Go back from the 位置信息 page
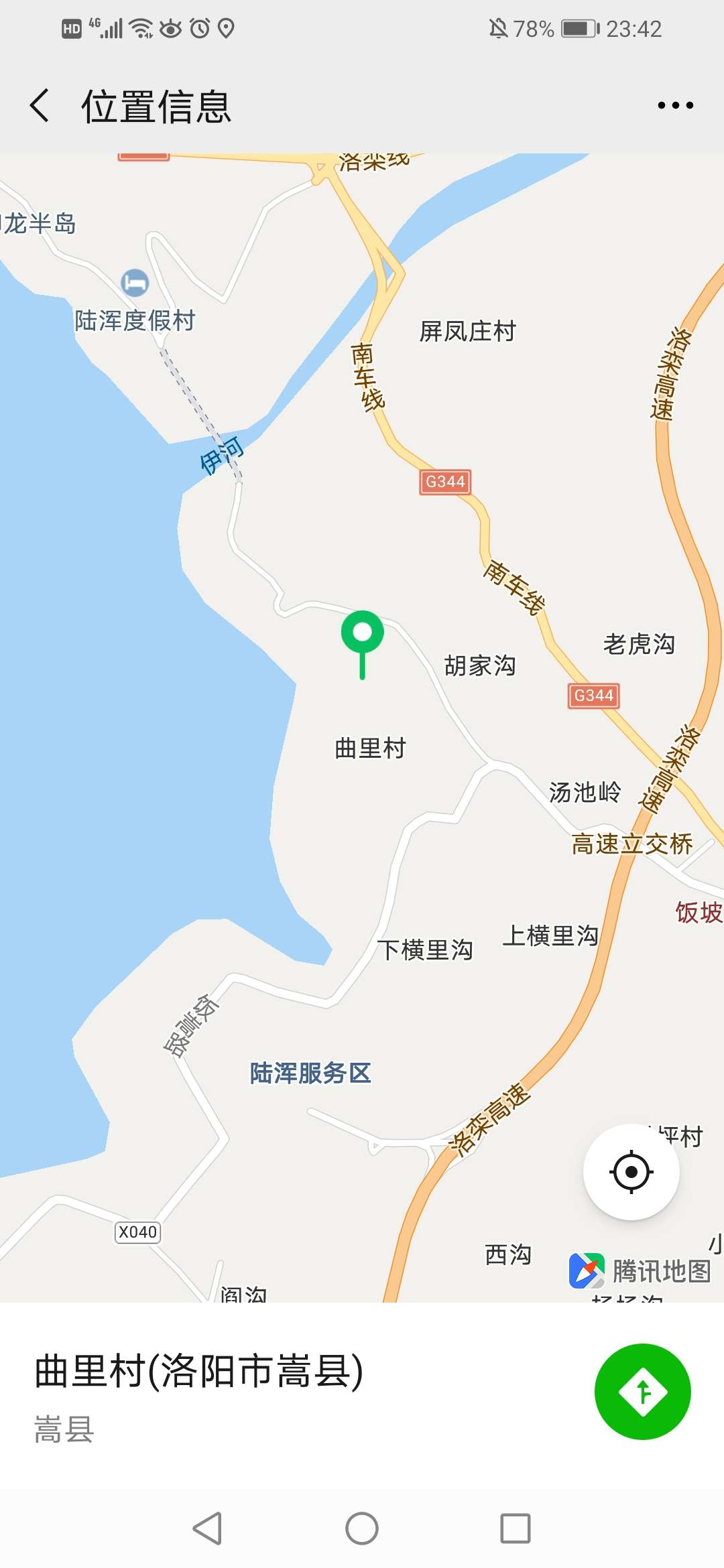Screen dimensions: 724x1568 40,106
